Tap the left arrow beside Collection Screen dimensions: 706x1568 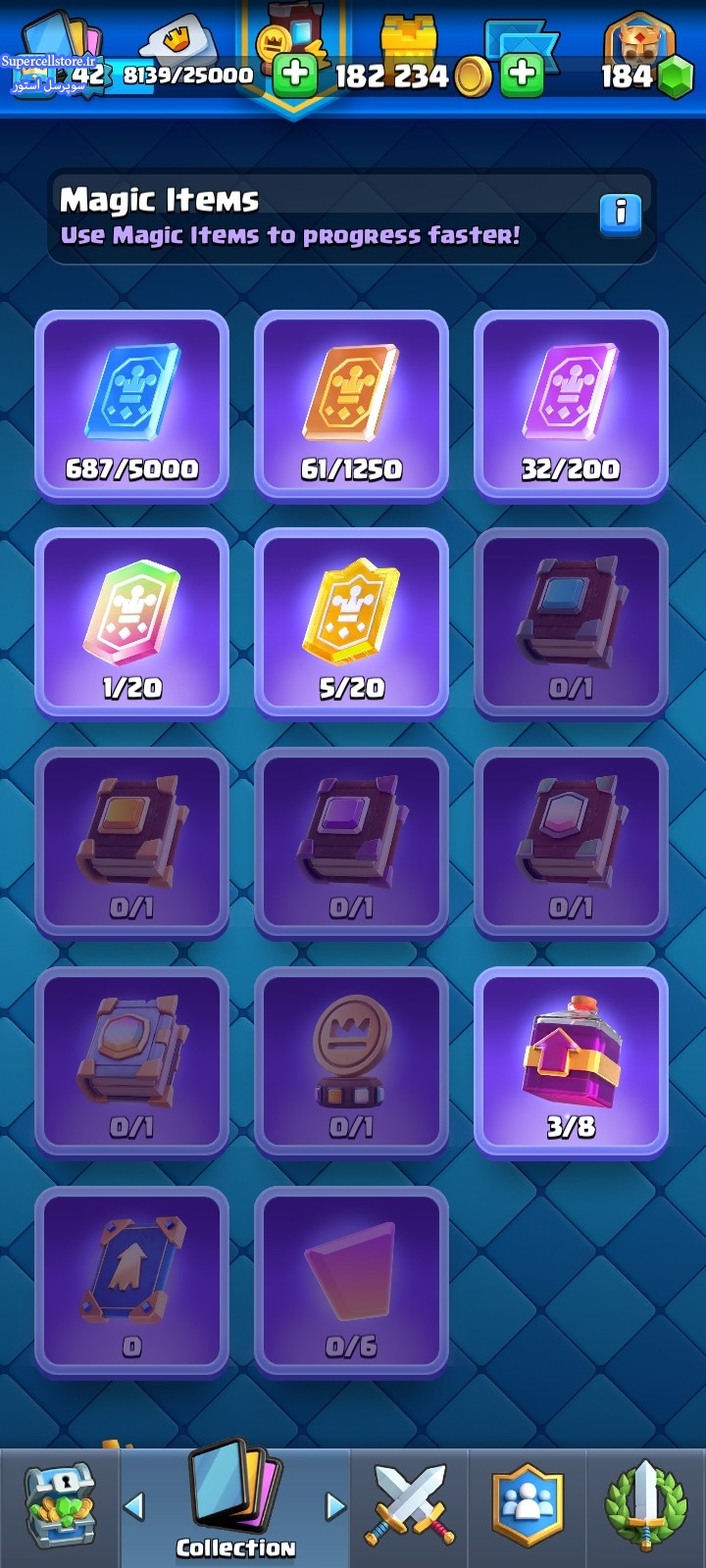coord(135,1506)
